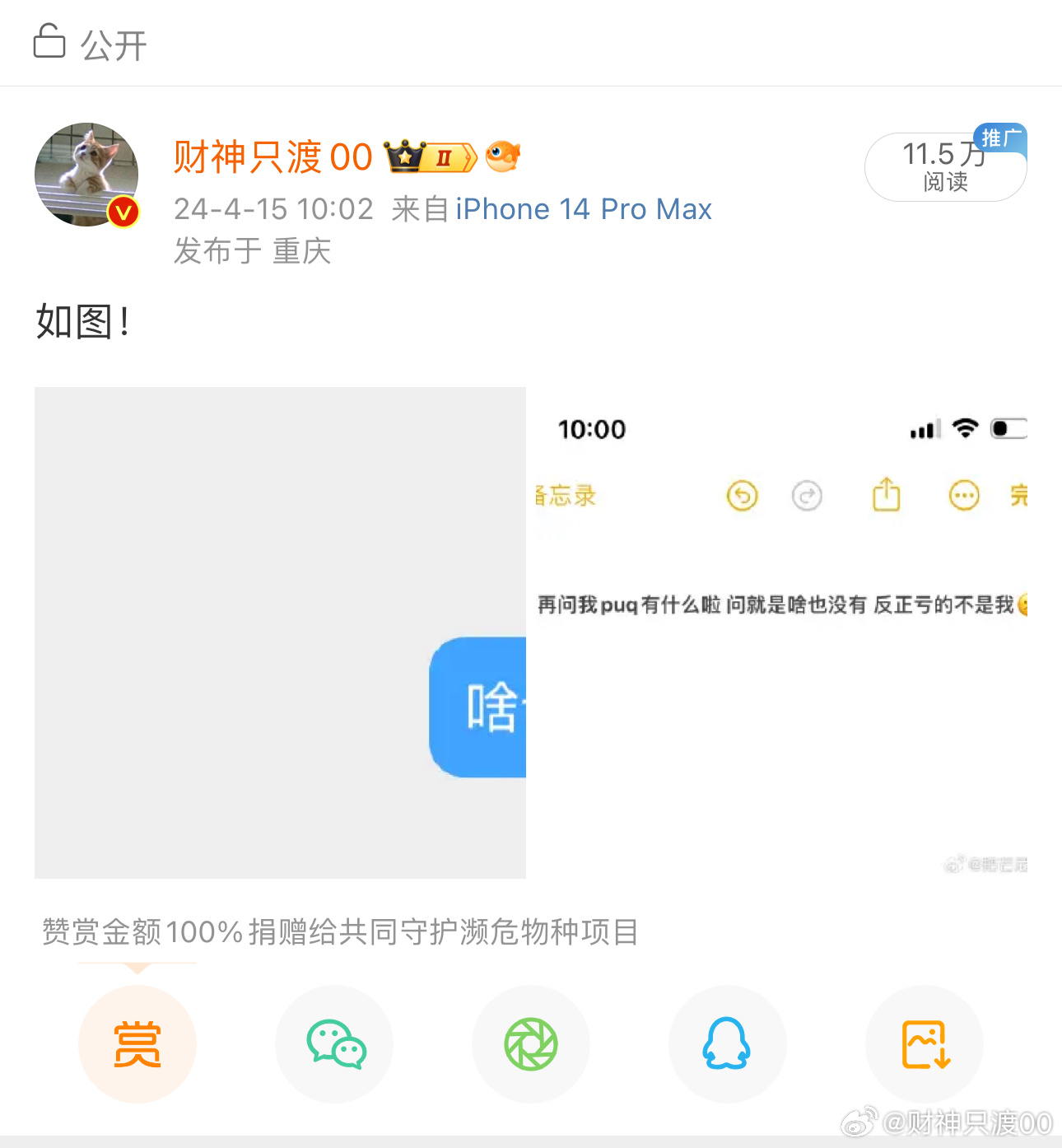1062x1148 pixels.
Task: Open the iPhone 14 Pro Max source link
Action: pos(583,209)
